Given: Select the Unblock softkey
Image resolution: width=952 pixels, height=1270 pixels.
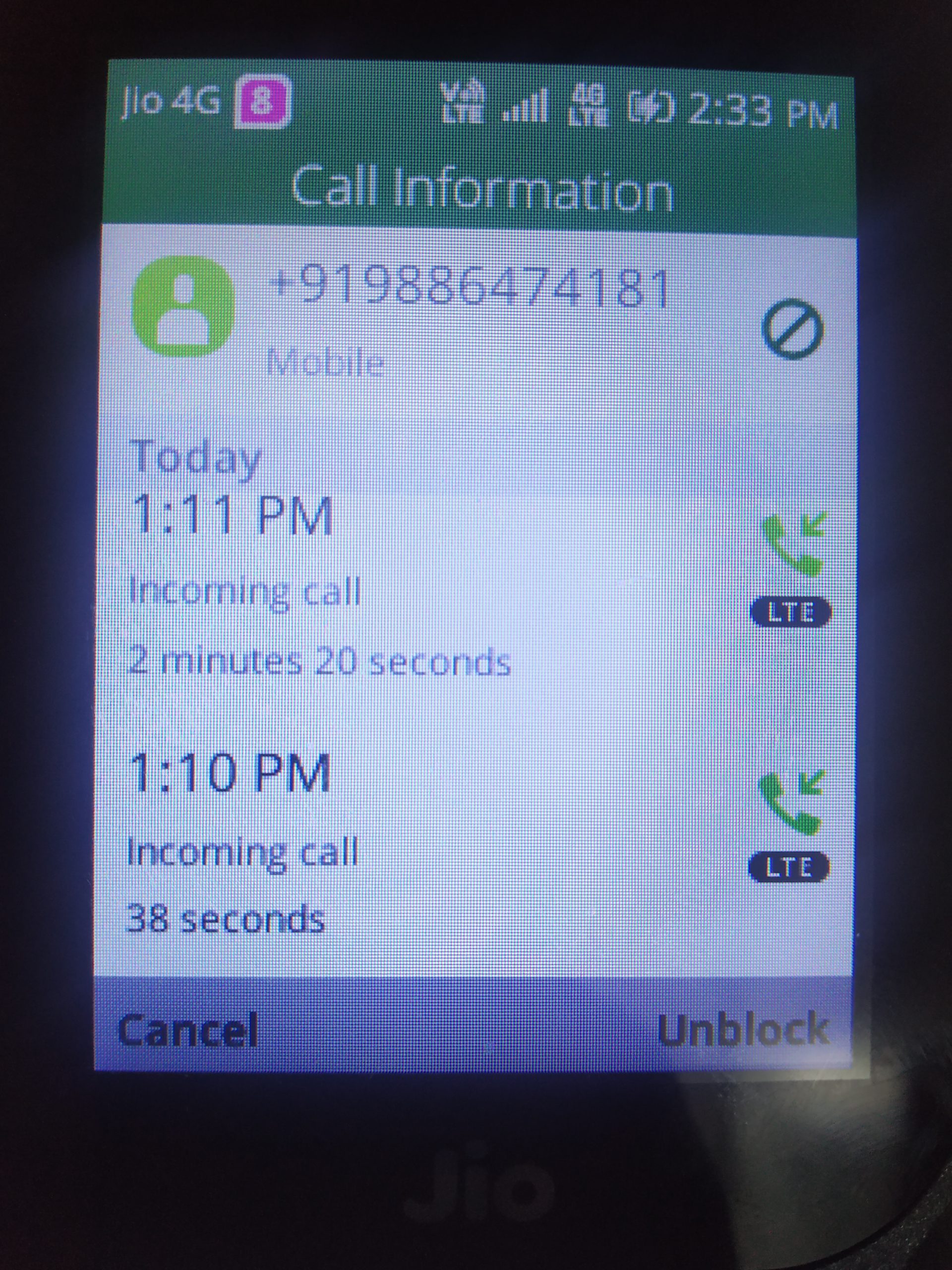Looking at the screenshot, I should point(743,1029).
